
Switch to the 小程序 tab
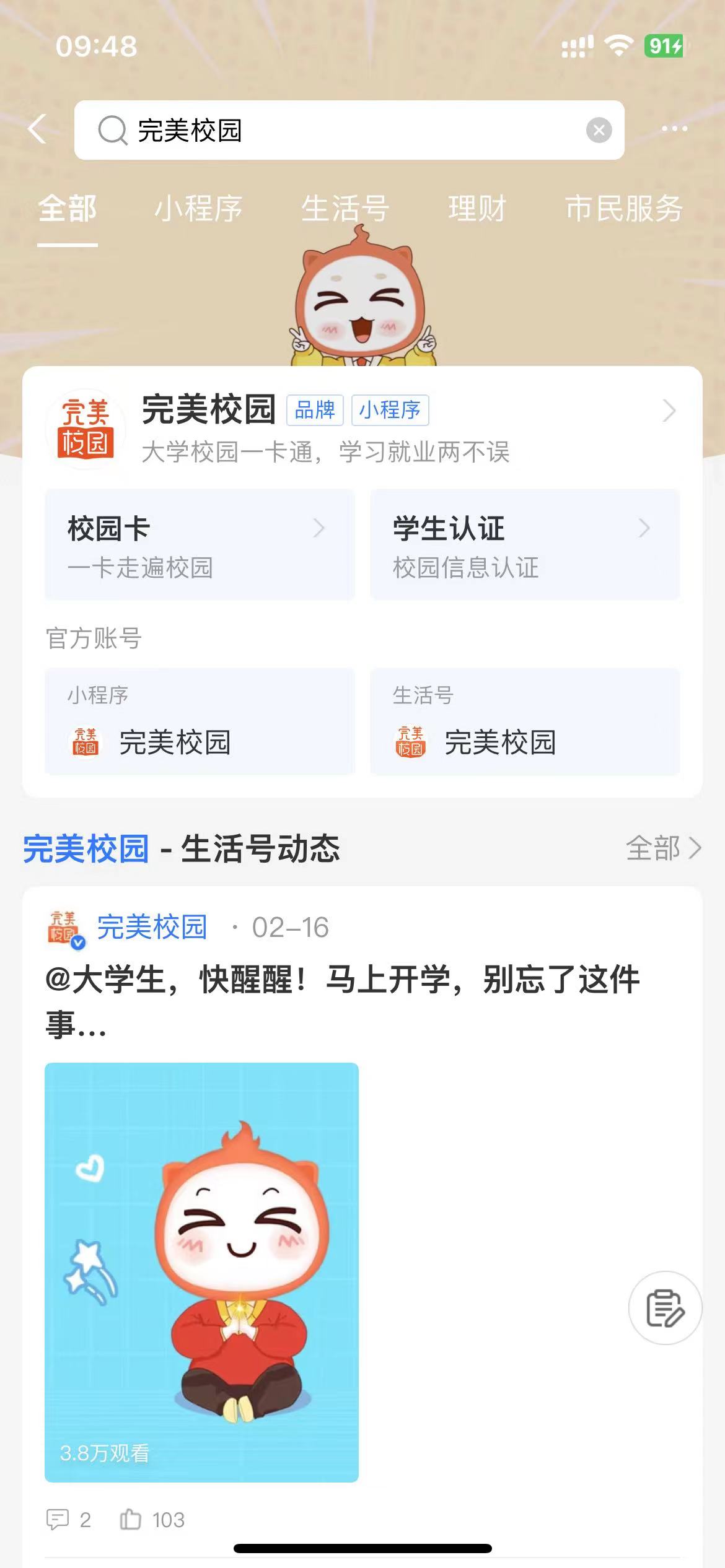[198, 209]
